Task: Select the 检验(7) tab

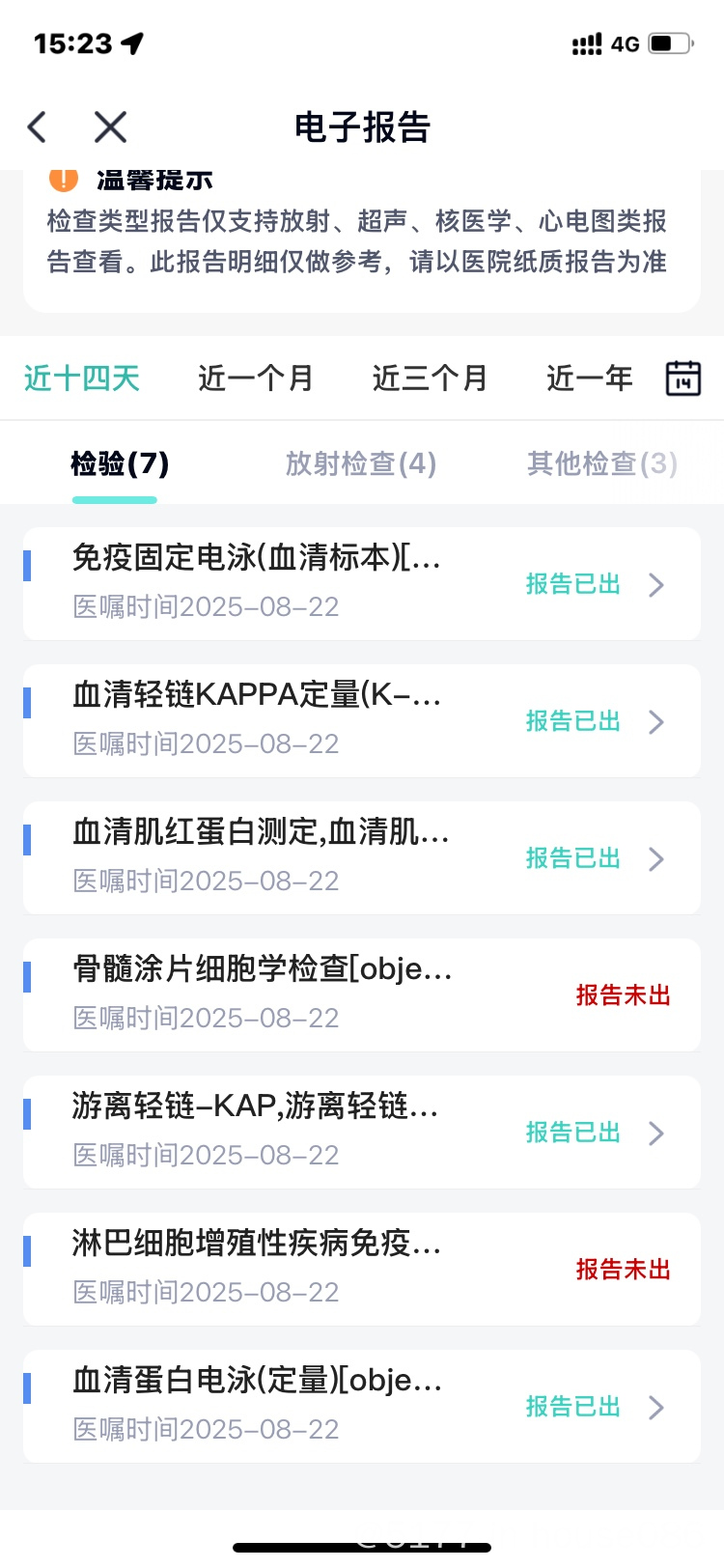Action: pos(120,464)
